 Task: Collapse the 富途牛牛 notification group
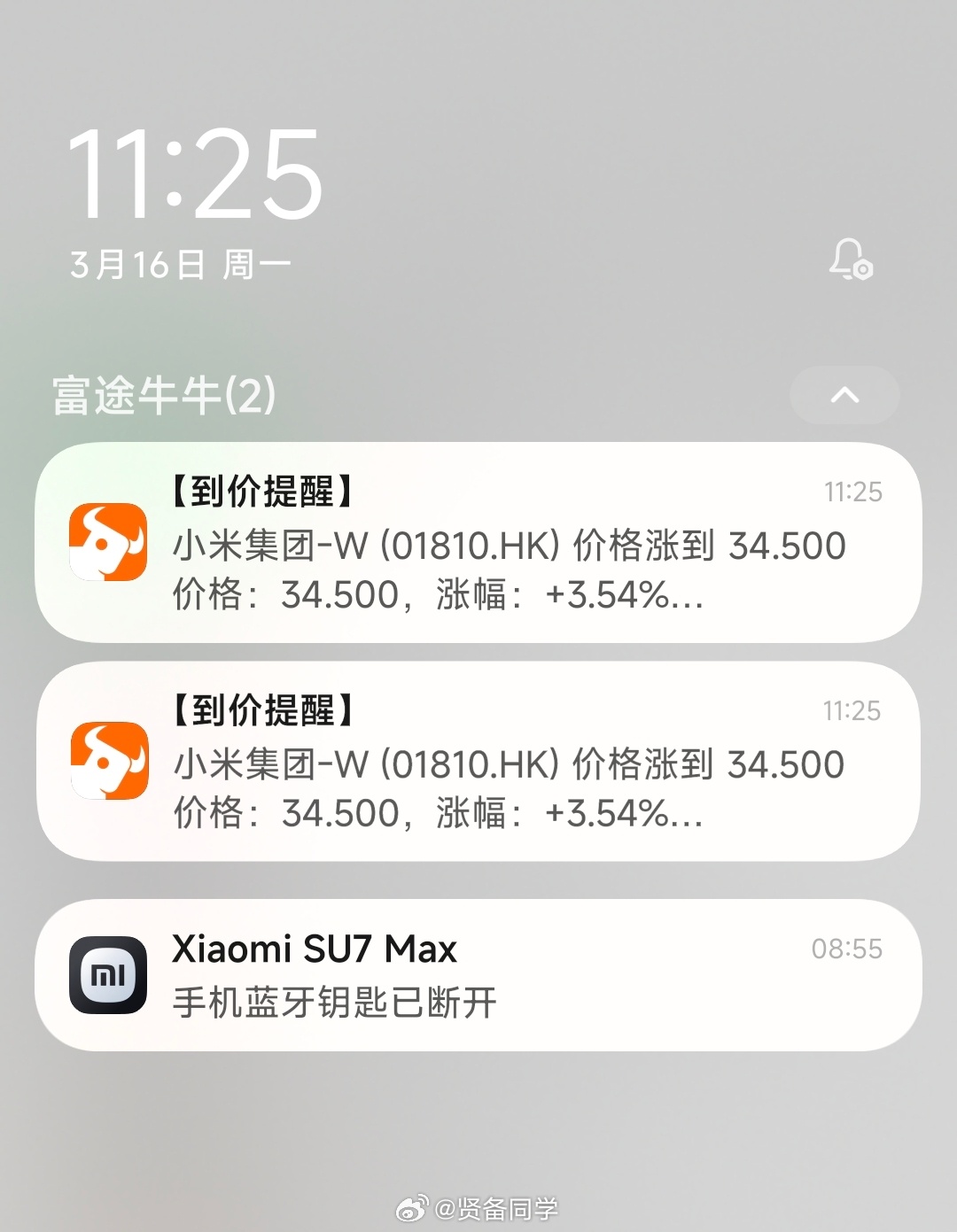(844, 396)
